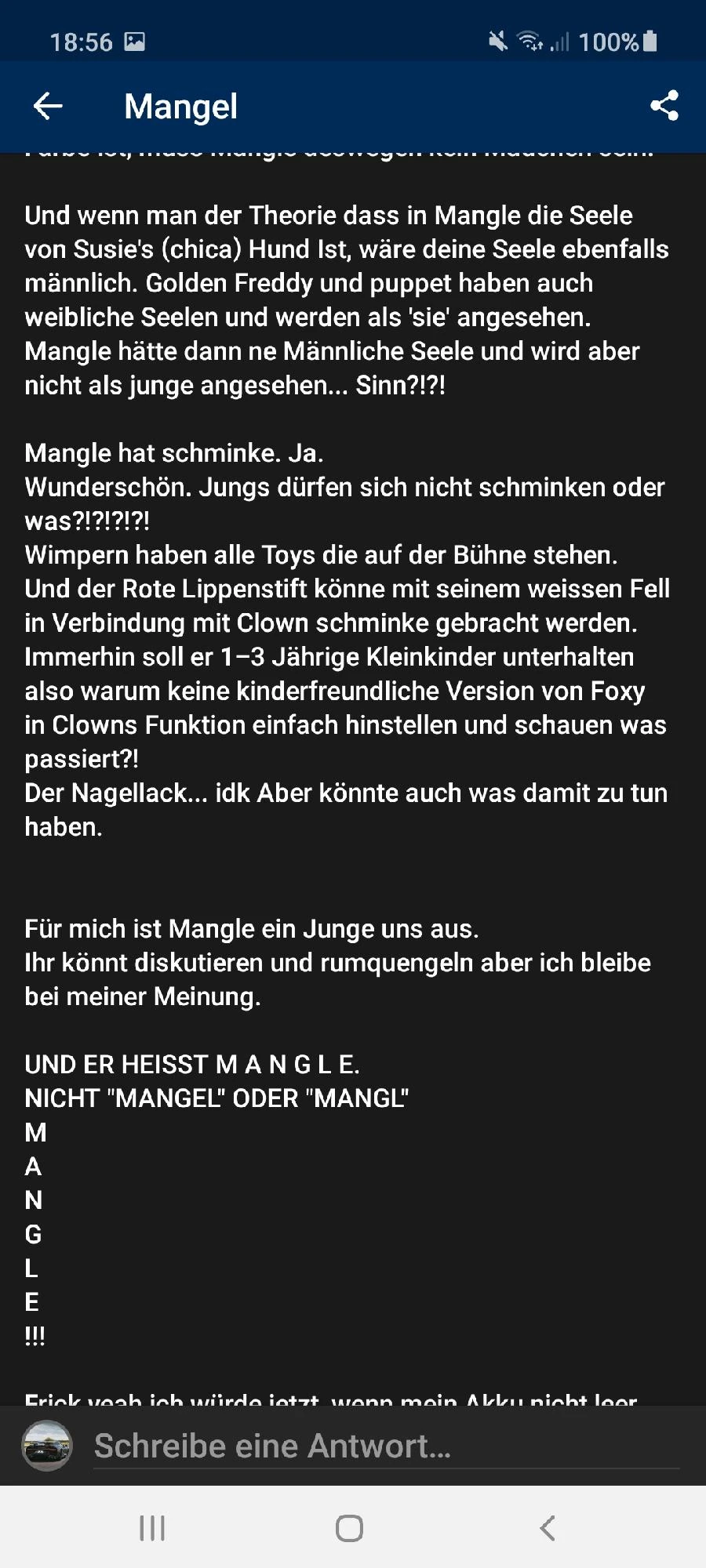Share this Mangel post
The height and width of the screenshot is (1568, 706).
[664, 106]
